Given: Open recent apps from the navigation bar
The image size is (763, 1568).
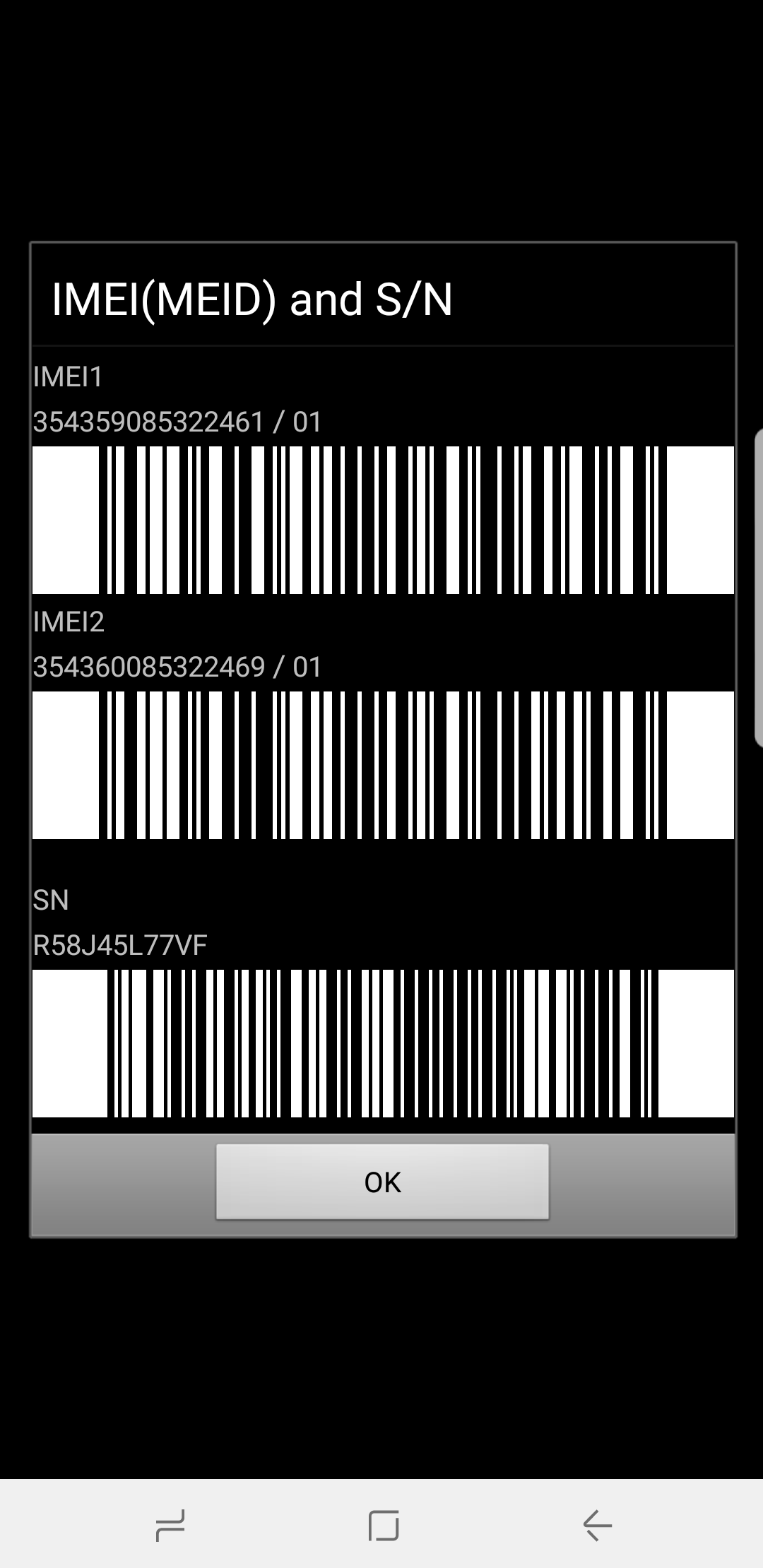Looking at the screenshot, I should pyautogui.click(x=170, y=1525).
